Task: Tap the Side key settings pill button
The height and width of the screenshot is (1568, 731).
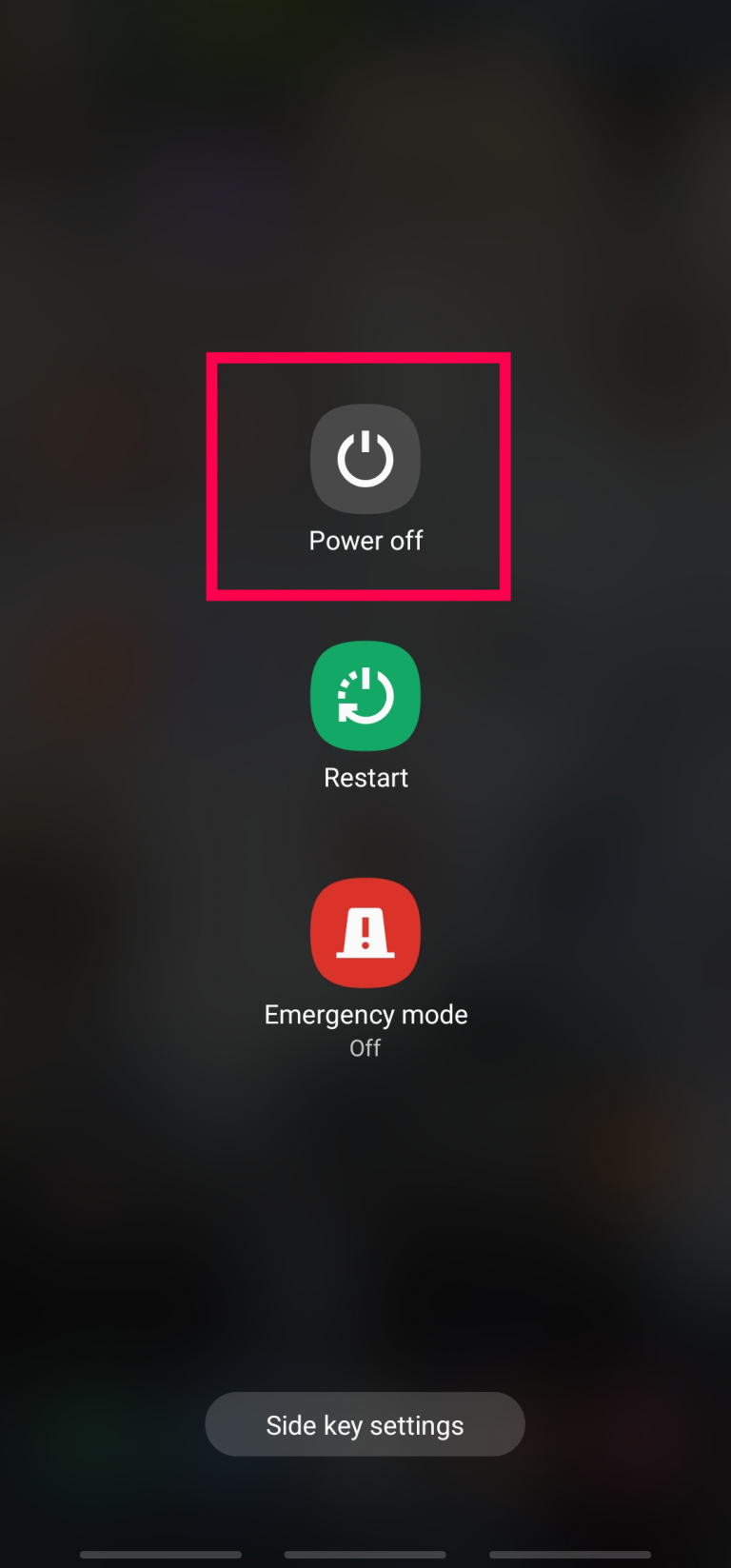Action: [x=365, y=1424]
